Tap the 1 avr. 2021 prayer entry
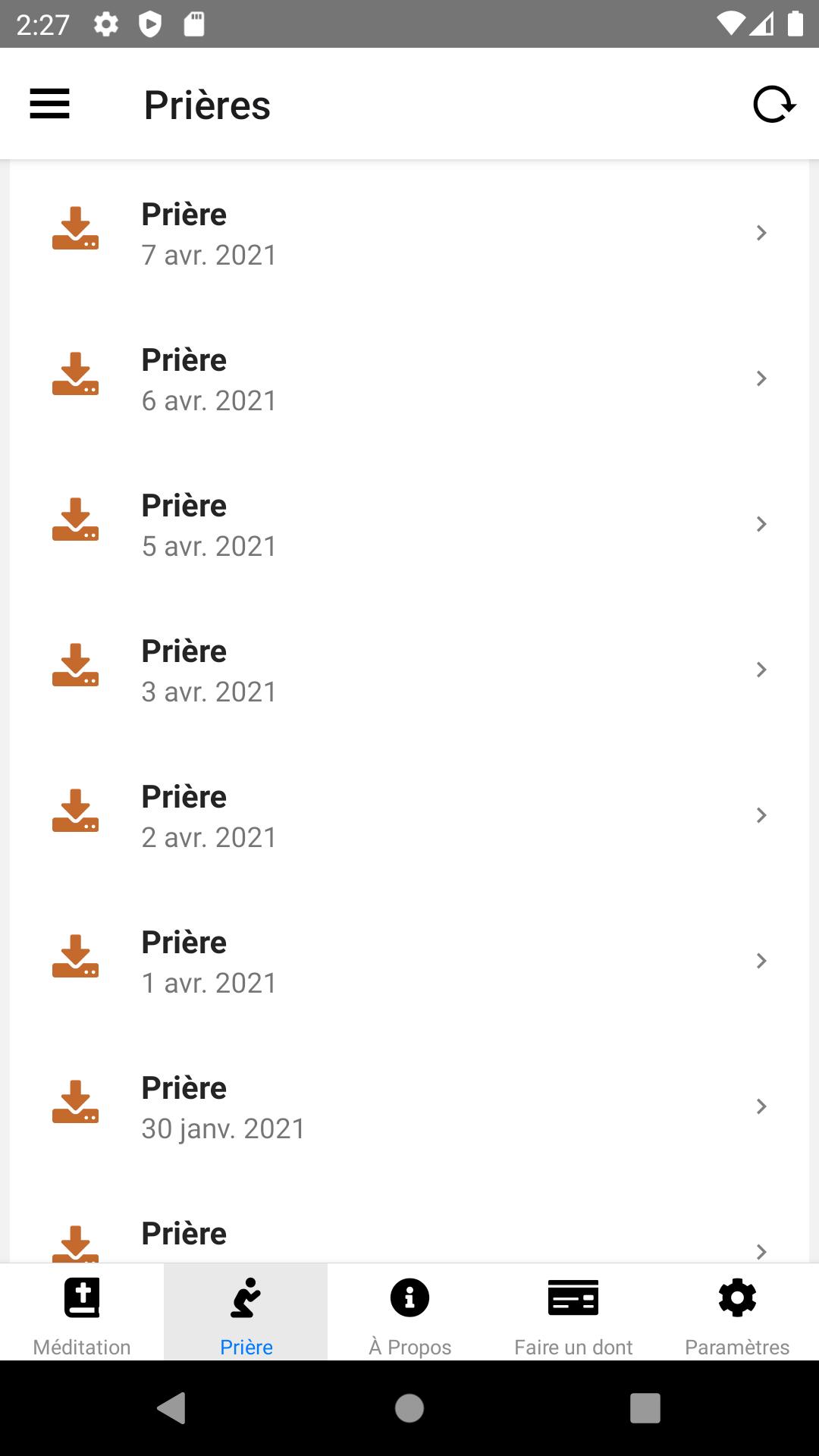This screenshot has width=819, height=1456. tap(409, 962)
